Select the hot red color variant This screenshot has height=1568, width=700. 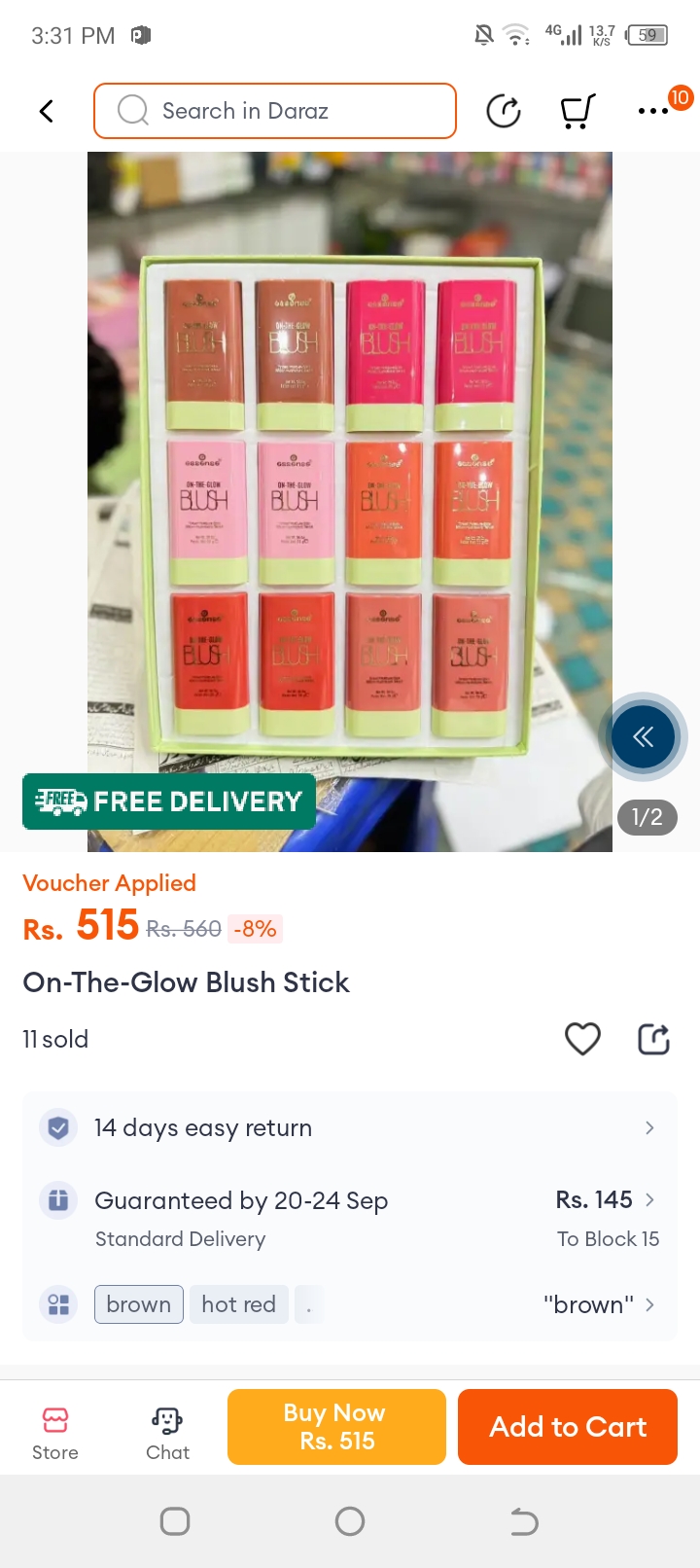point(238,1304)
